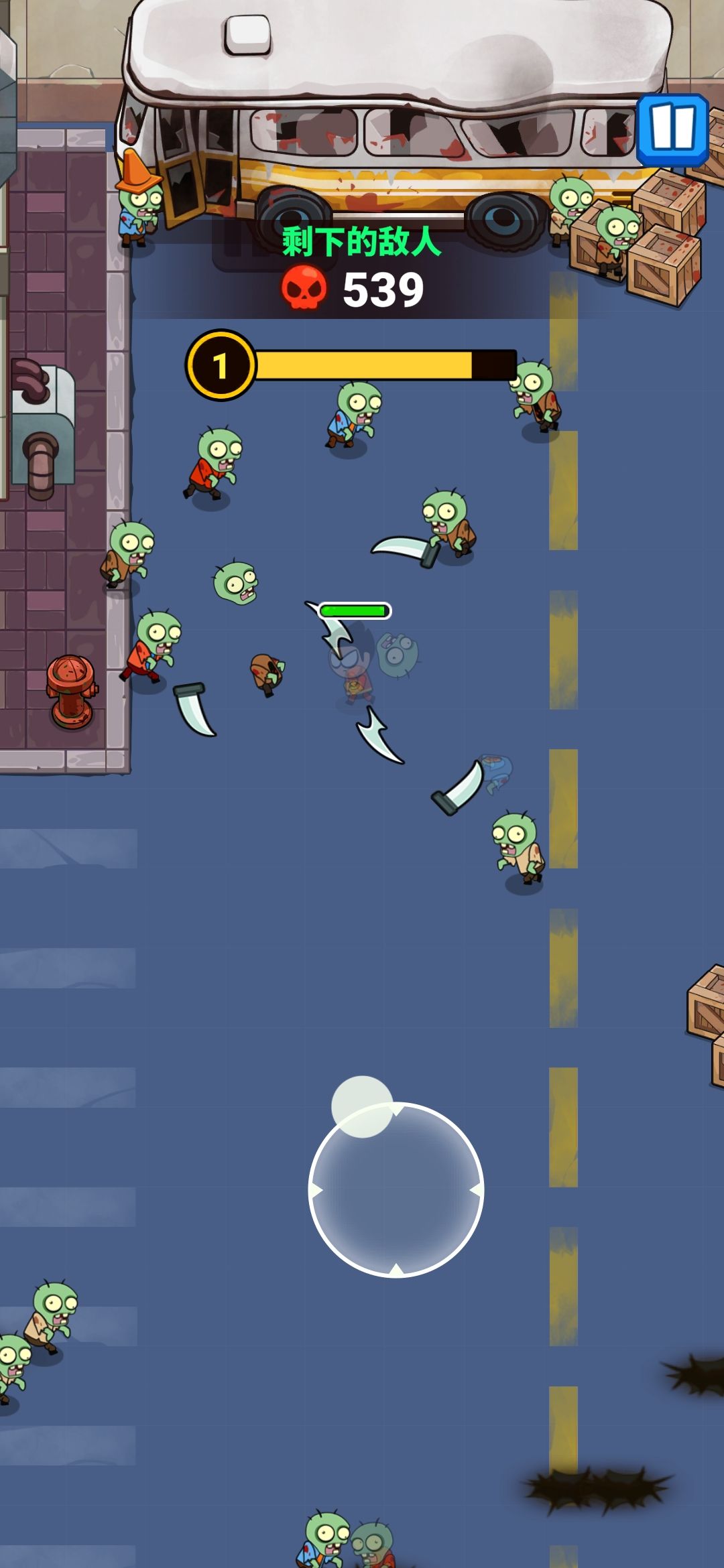Pause the game with the blue button
724x1568 pixels.
click(672, 129)
